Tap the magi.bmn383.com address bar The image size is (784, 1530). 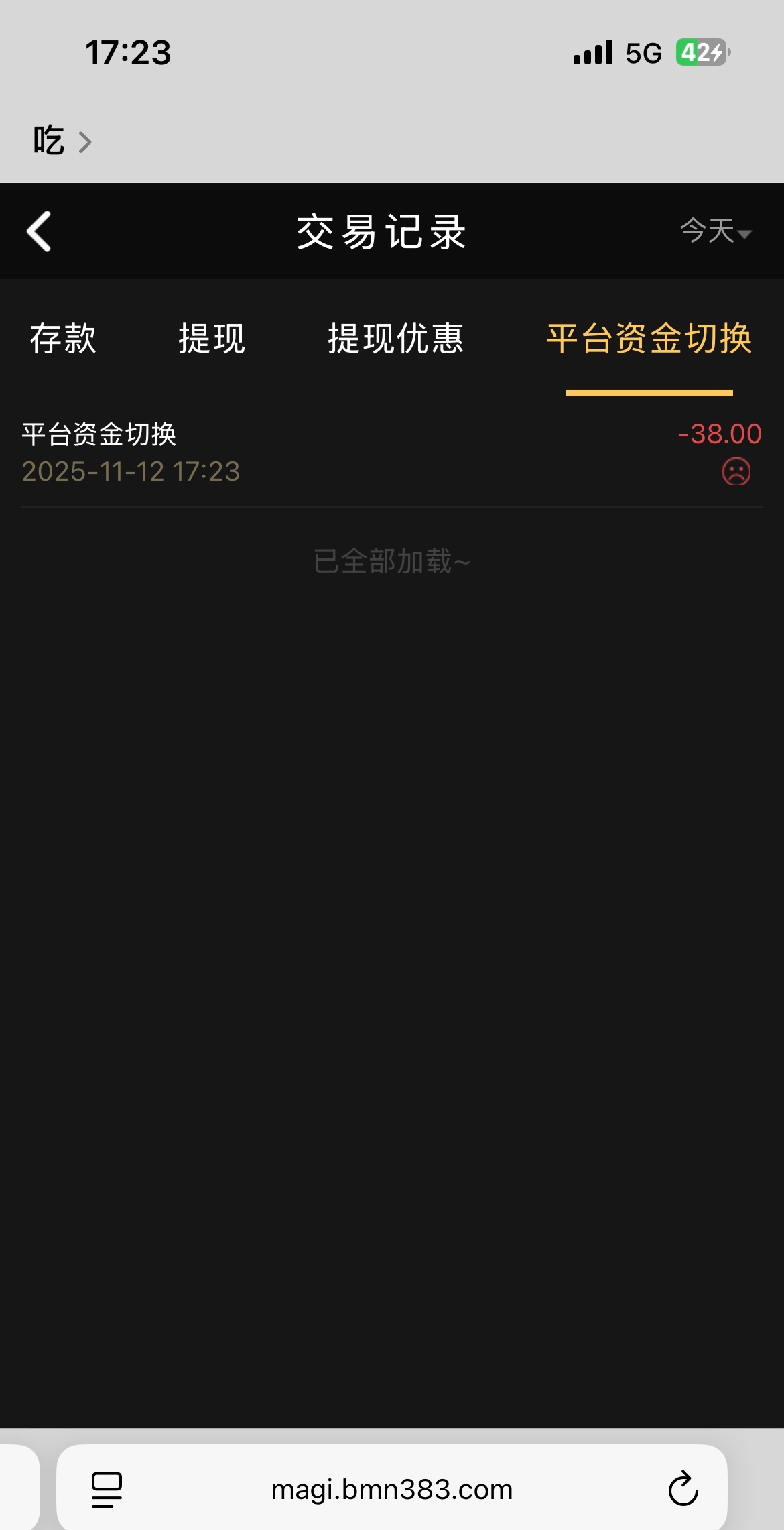(x=391, y=1489)
